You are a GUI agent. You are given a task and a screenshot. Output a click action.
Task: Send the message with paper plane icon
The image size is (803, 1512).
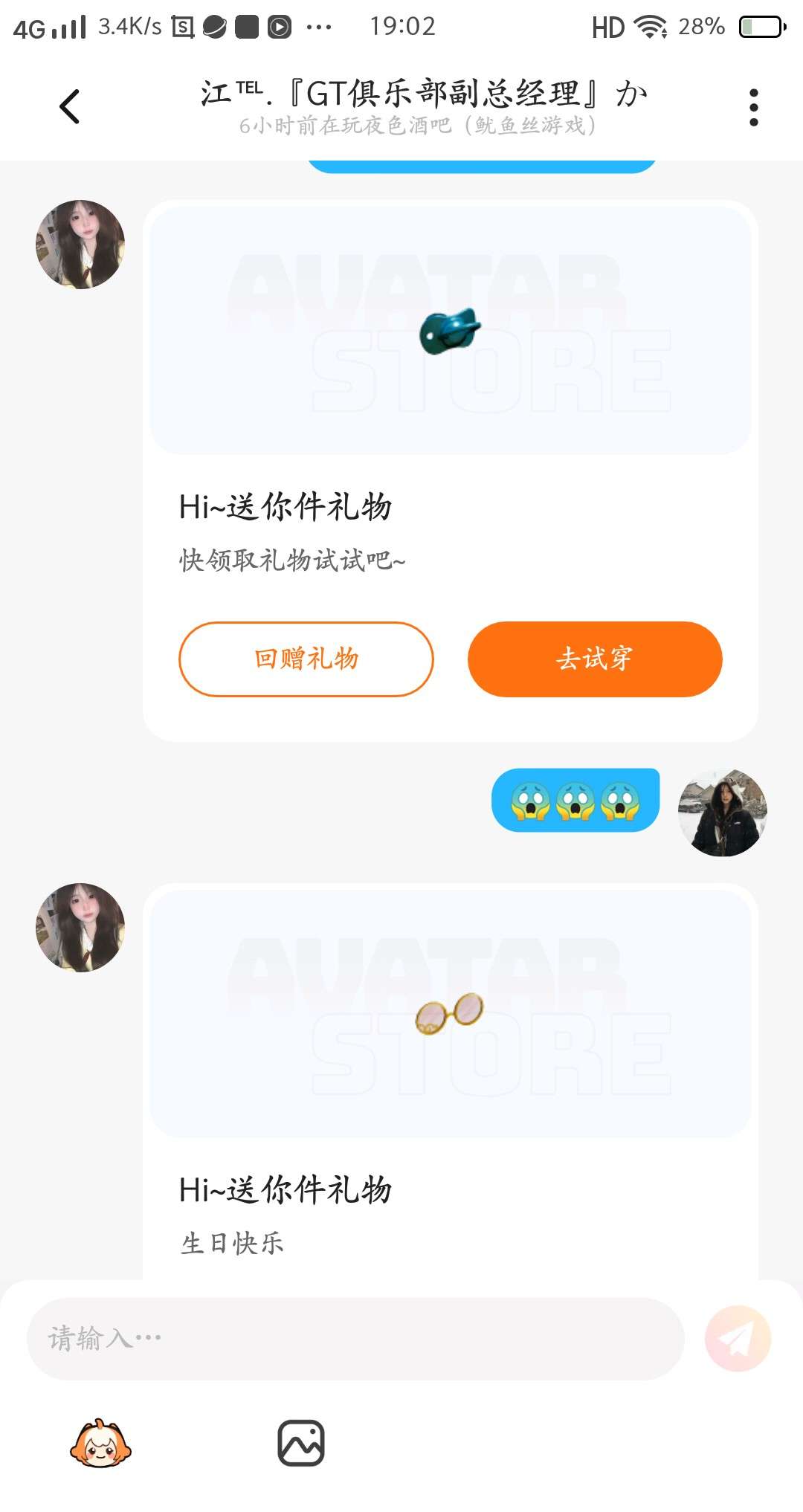pyautogui.click(x=738, y=1339)
